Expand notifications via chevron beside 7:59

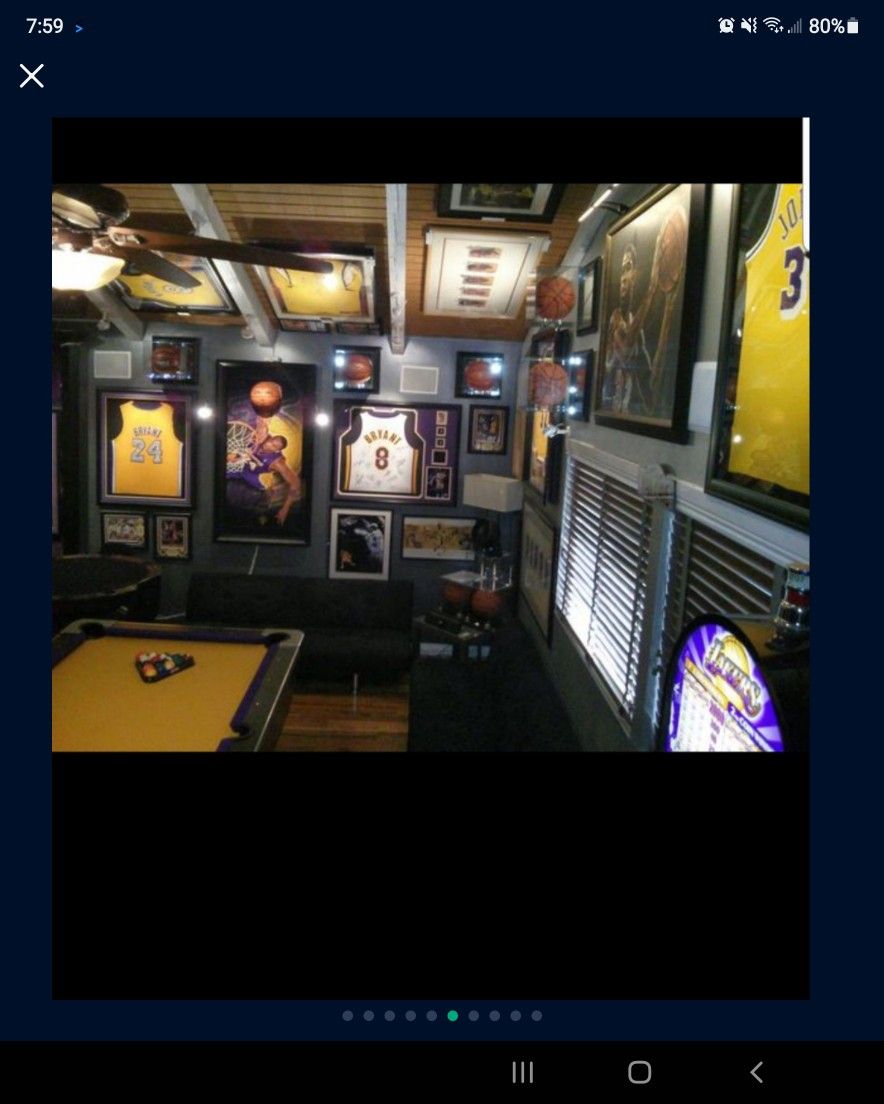coord(78,27)
